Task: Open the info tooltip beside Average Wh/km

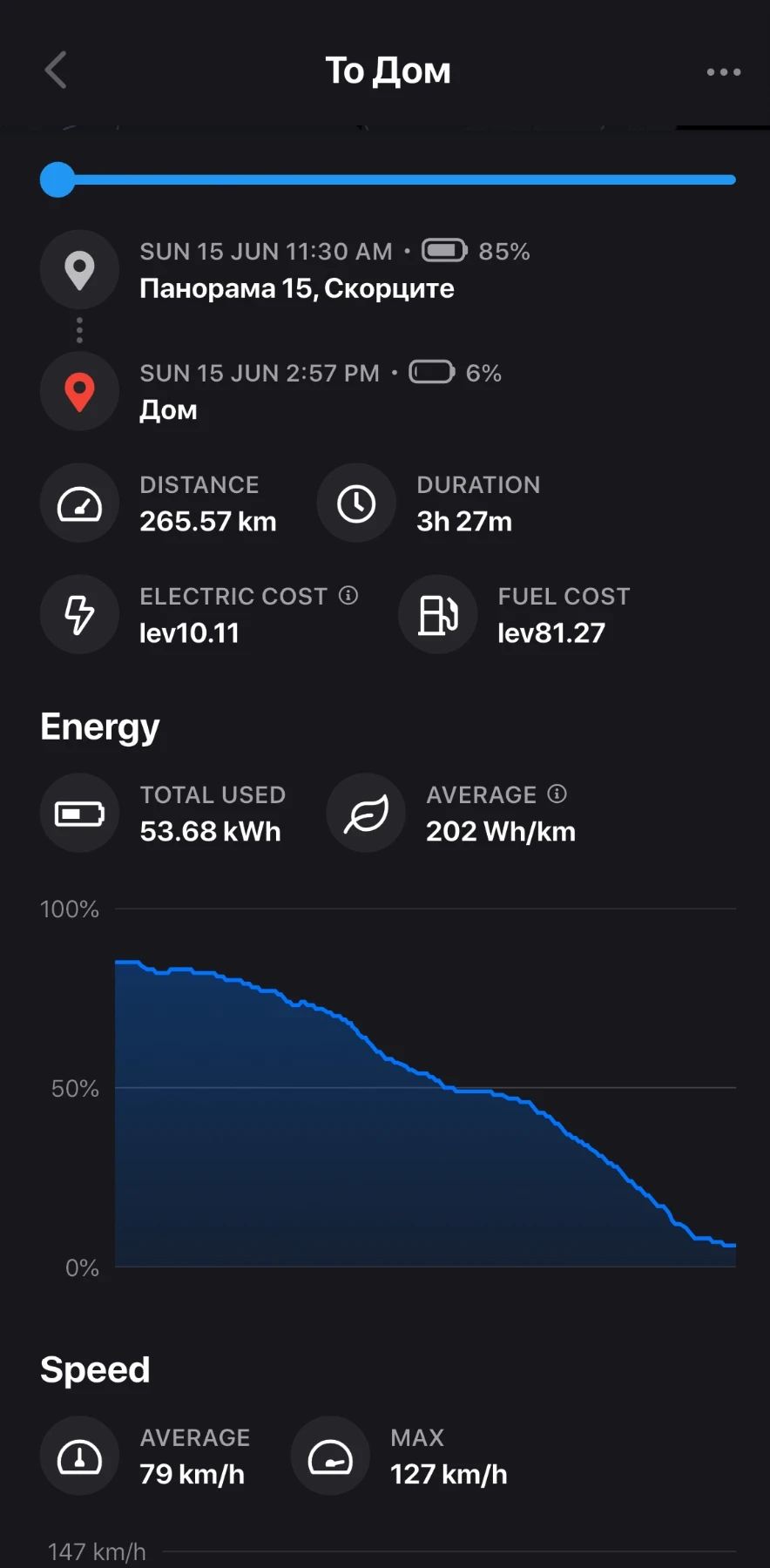Action: click(x=557, y=794)
